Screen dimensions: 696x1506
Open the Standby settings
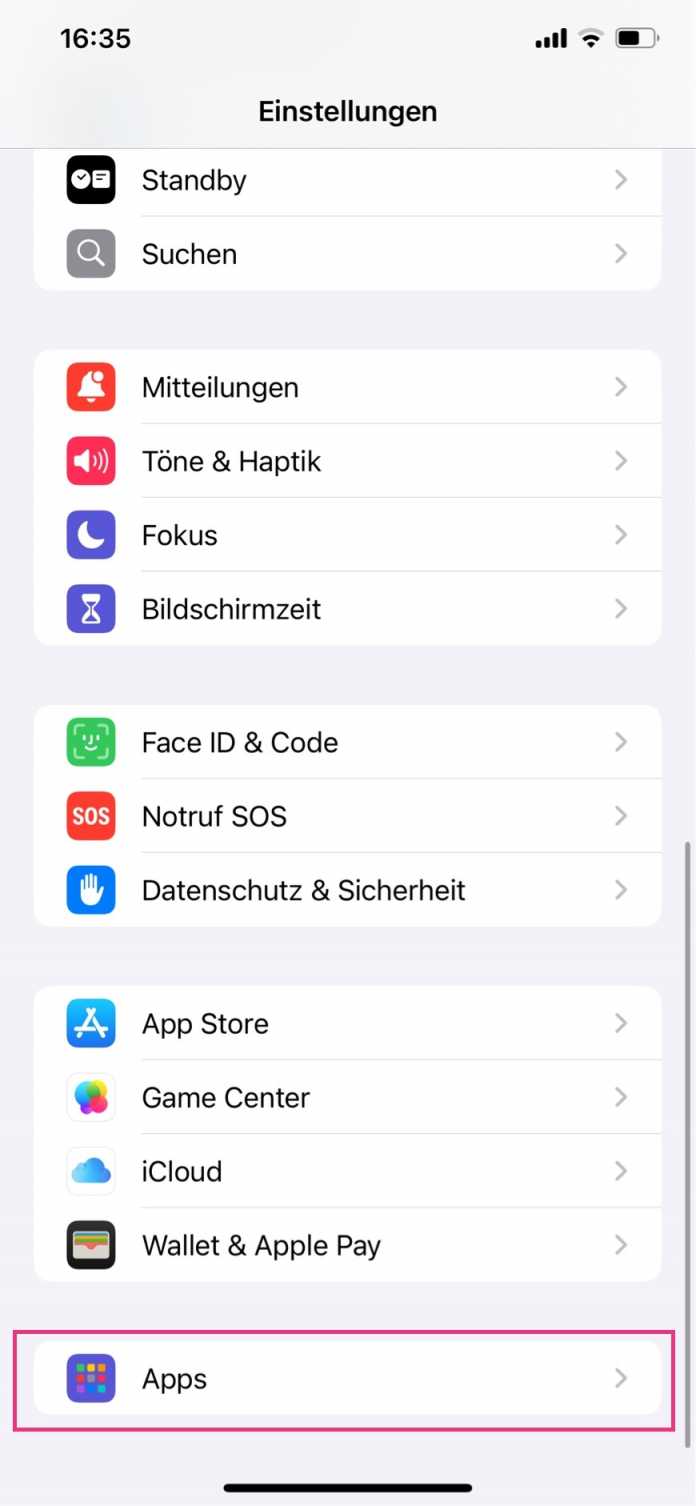point(347,181)
